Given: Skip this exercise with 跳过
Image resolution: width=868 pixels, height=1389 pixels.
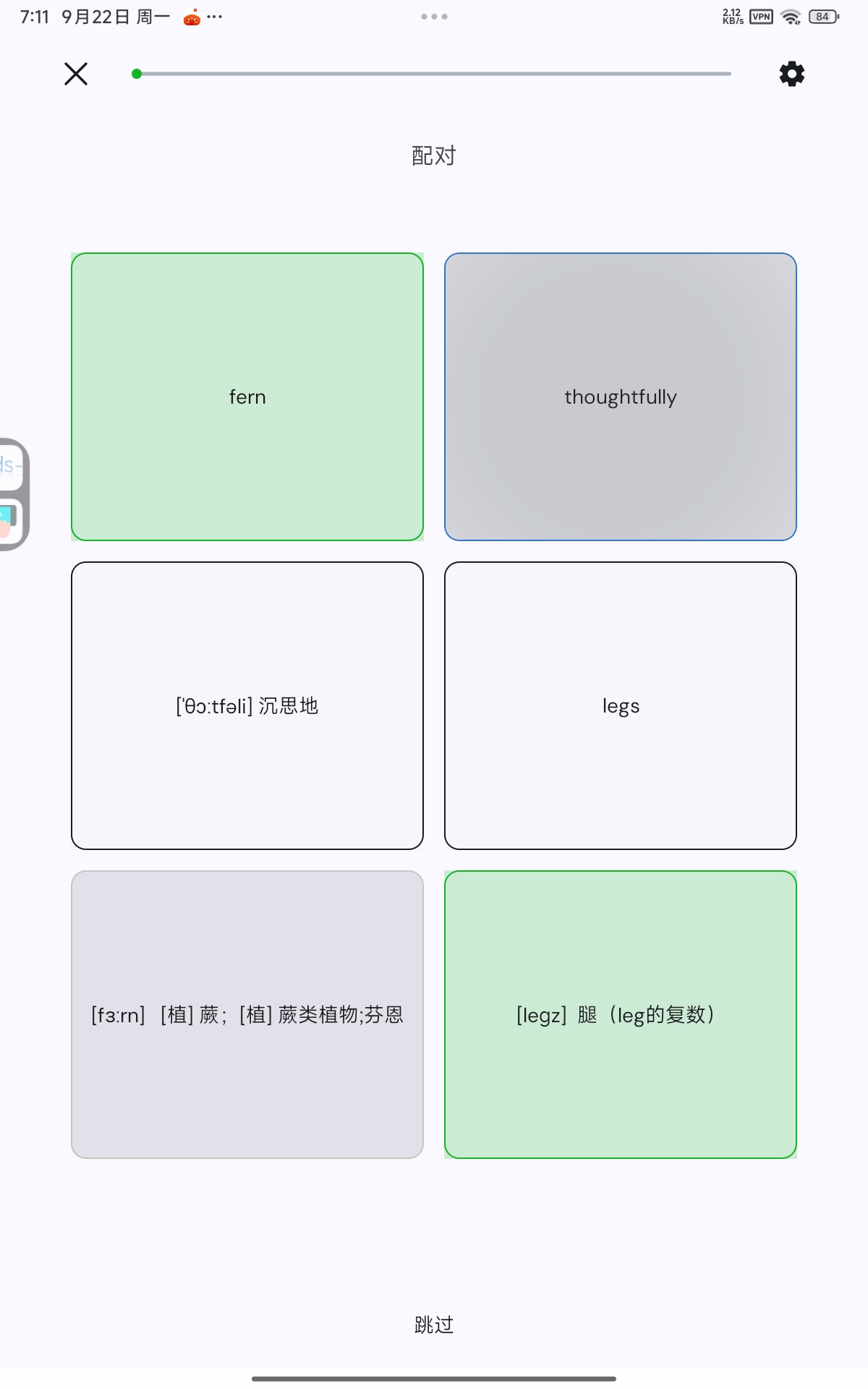Looking at the screenshot, I should click(434, 1325).
